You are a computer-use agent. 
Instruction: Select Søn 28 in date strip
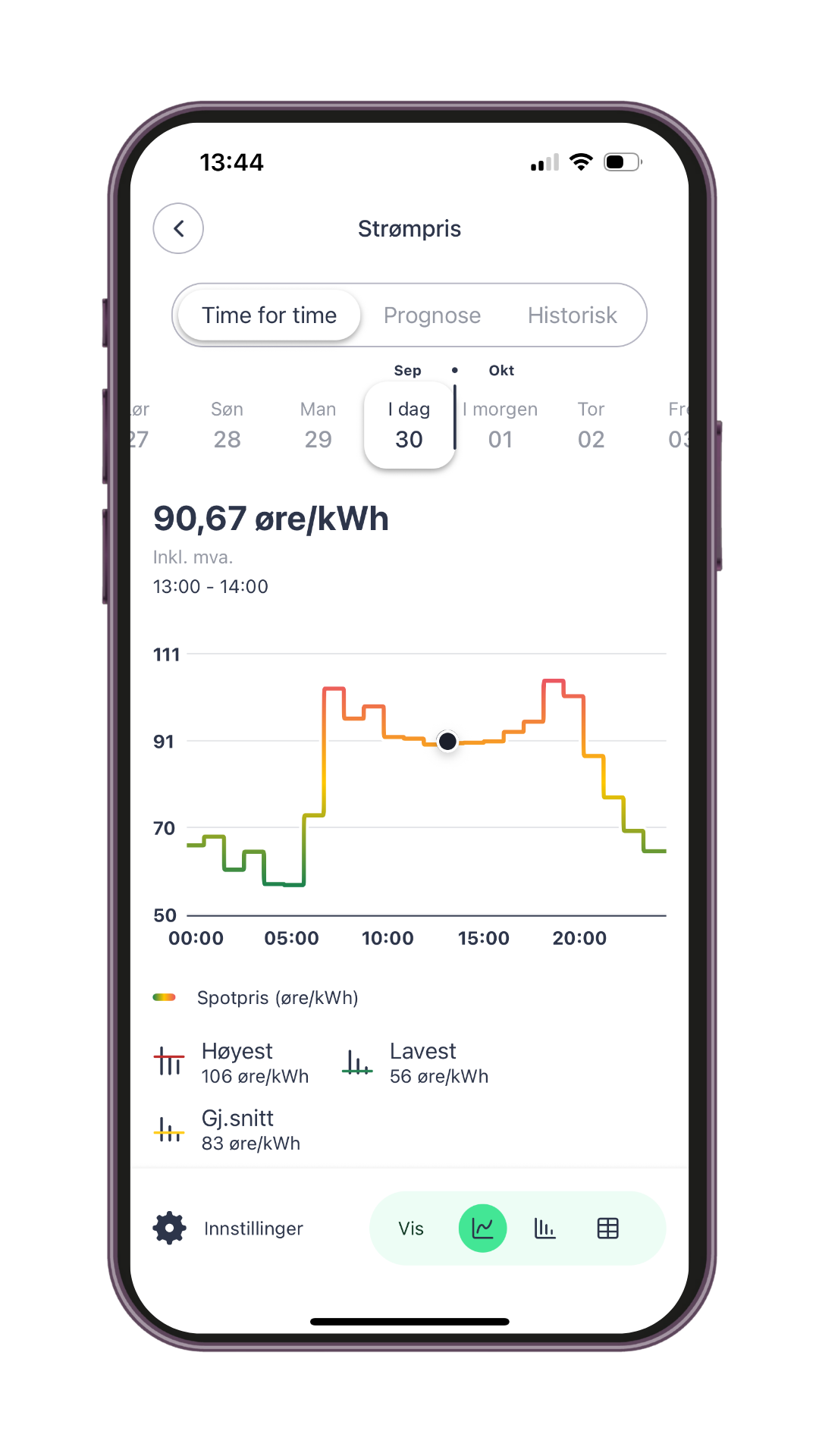[227, 425]
